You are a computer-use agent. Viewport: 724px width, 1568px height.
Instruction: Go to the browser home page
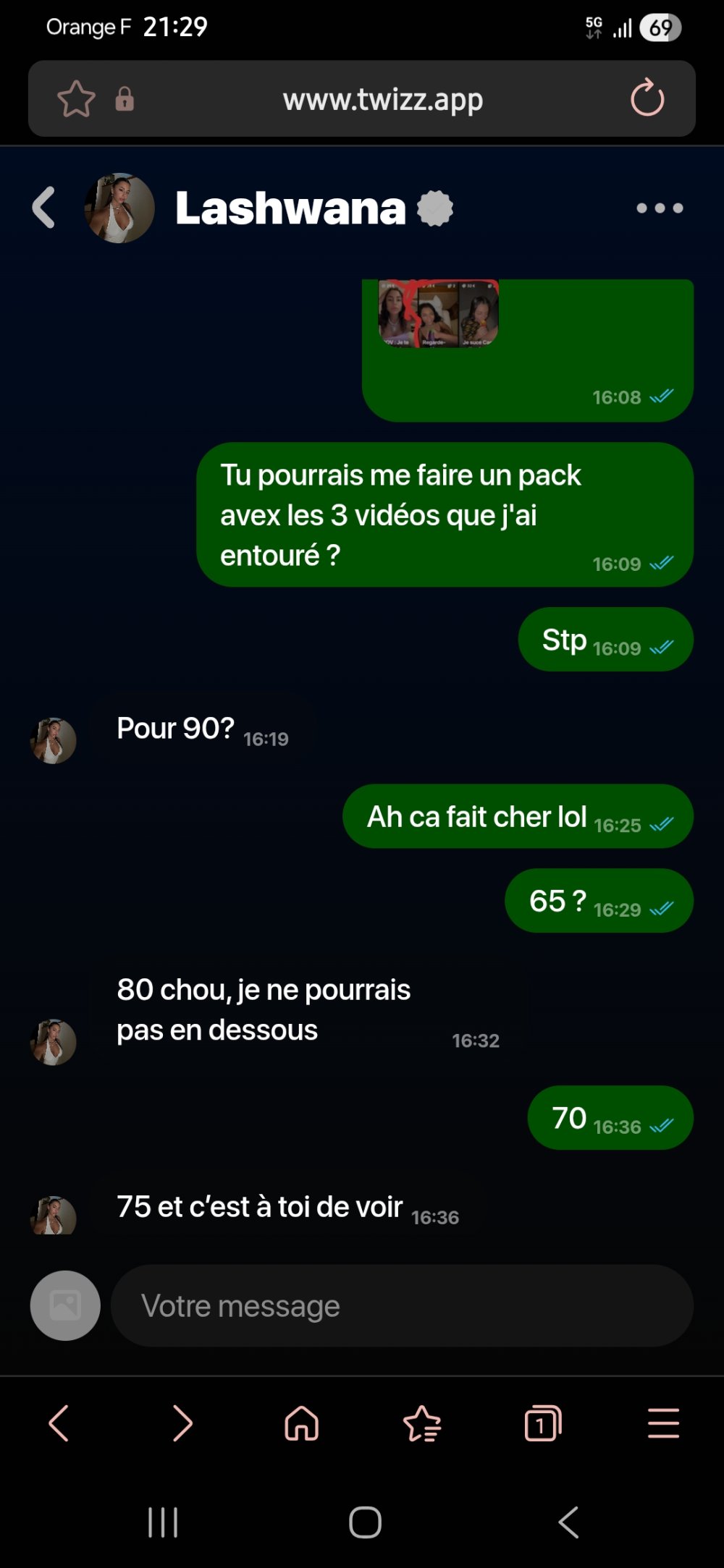click(x=301, y=1423)
